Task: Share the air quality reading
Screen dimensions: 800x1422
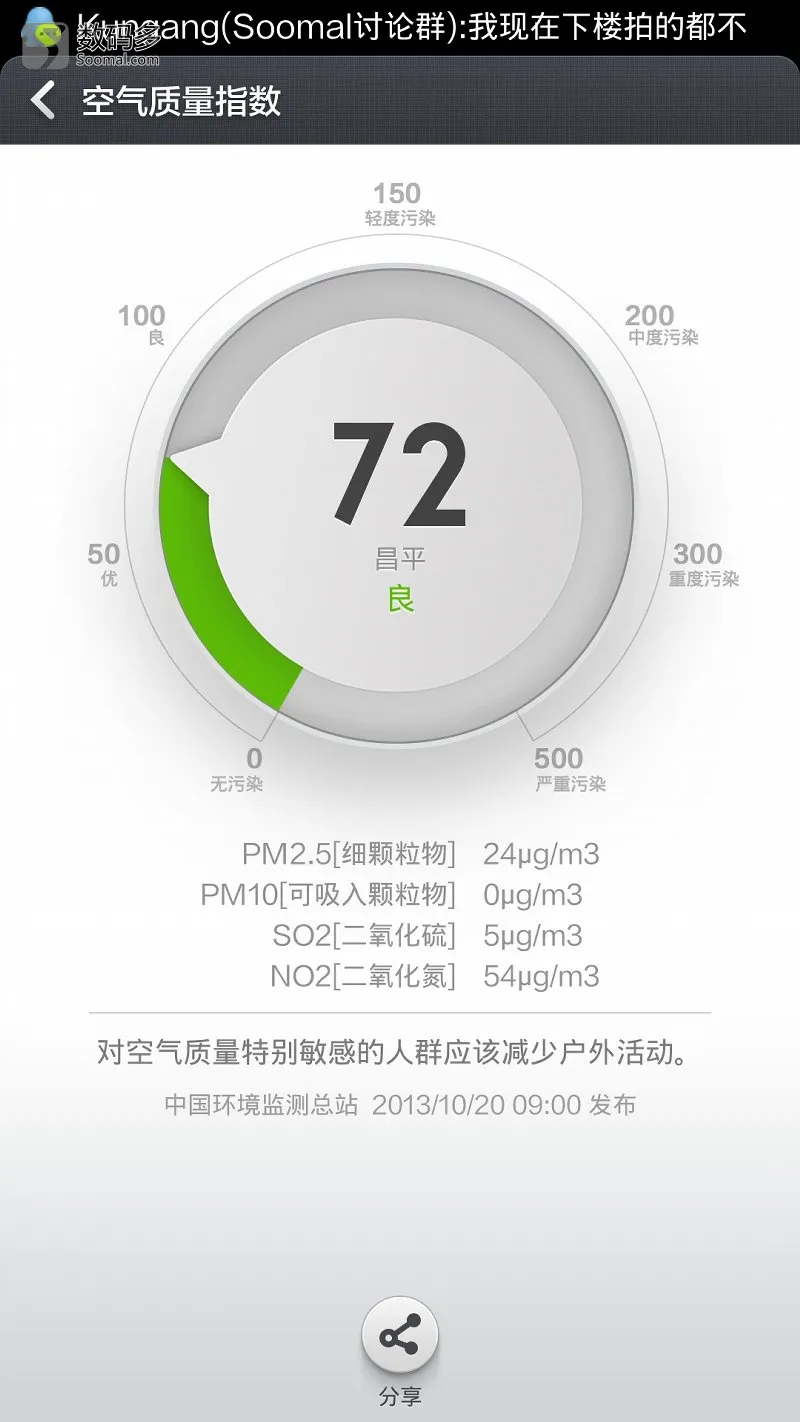Action: coord(400,1337)
